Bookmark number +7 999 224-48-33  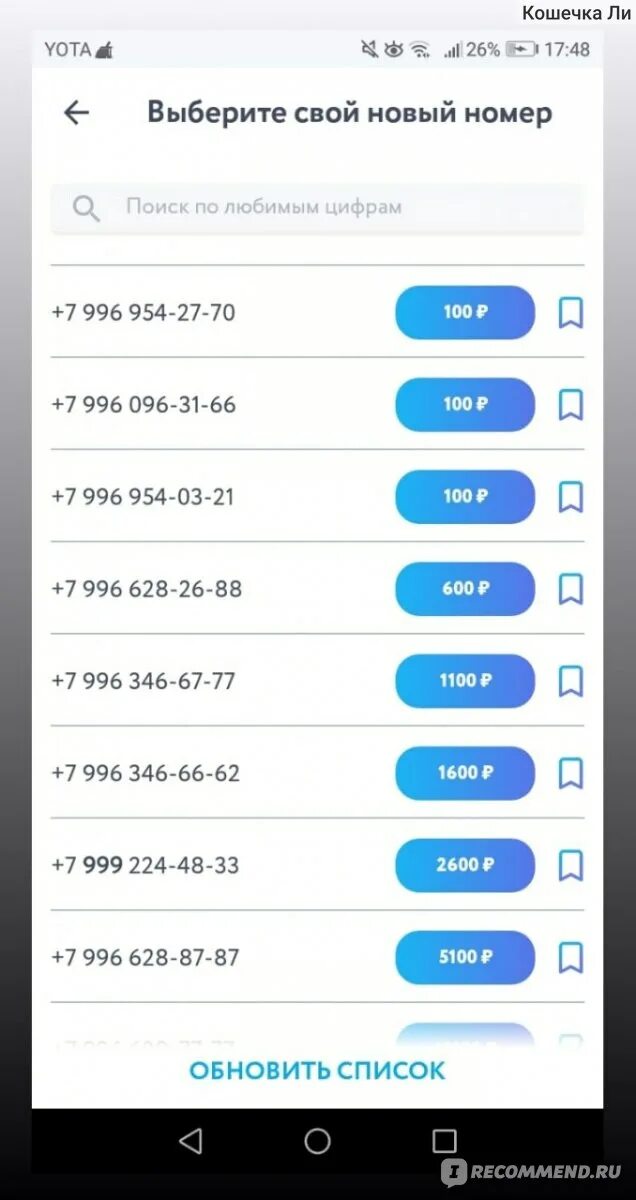click(x=570, y=865)
